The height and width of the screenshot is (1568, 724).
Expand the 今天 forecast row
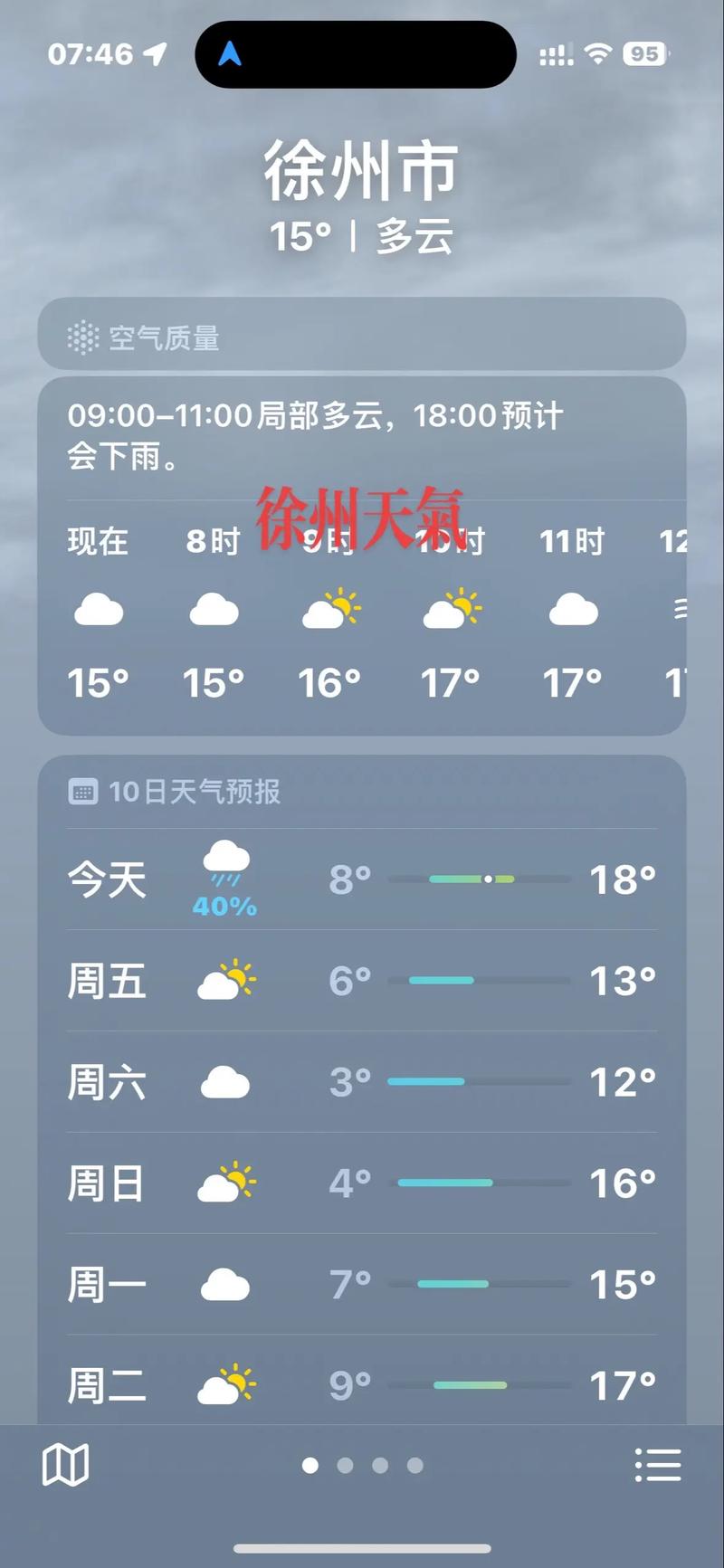click(362, 879)
